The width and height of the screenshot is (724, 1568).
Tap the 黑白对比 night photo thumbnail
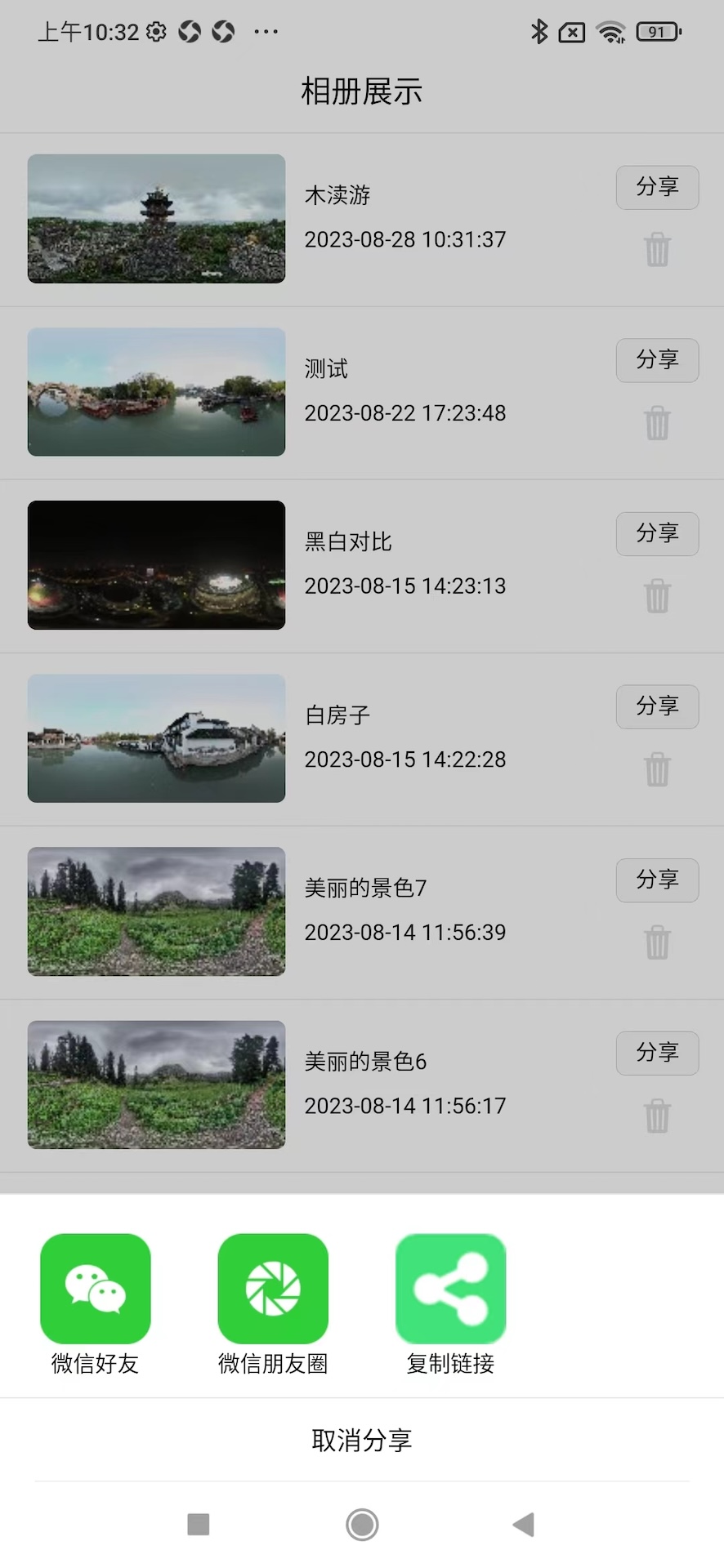click(156, 564)
